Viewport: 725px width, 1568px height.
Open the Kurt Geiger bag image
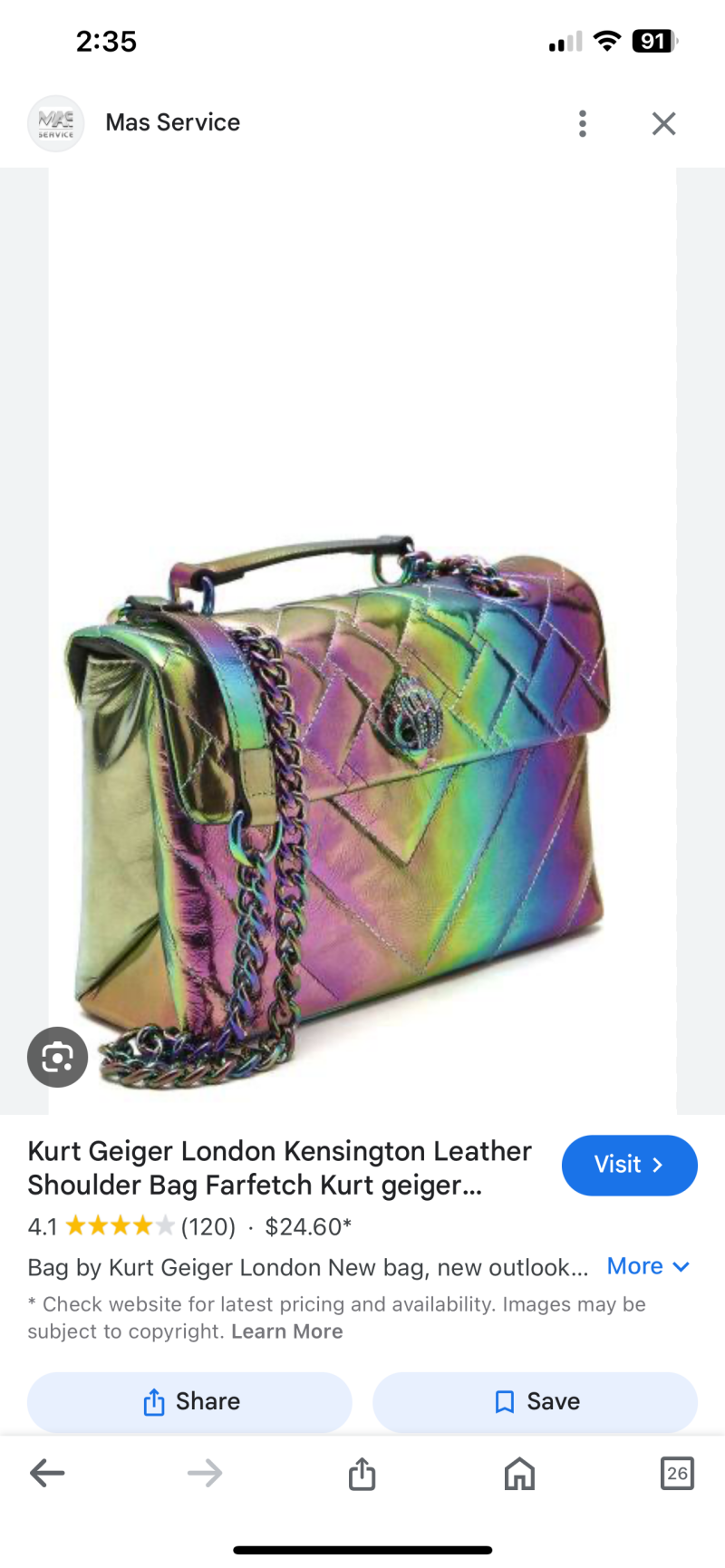362,641
